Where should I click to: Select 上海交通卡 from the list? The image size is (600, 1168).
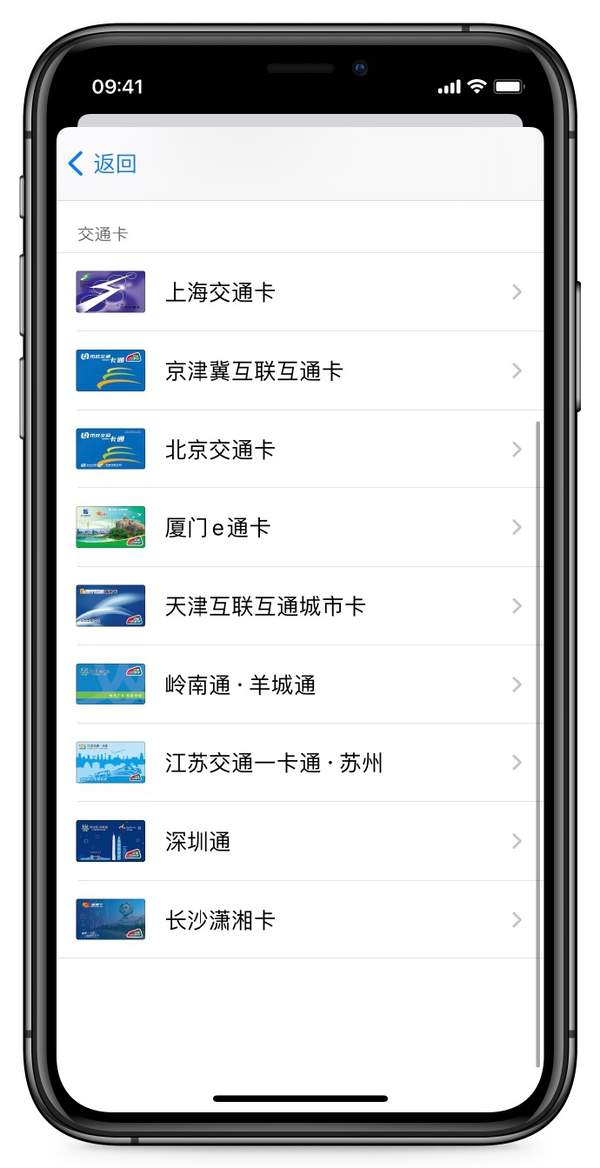300,292
